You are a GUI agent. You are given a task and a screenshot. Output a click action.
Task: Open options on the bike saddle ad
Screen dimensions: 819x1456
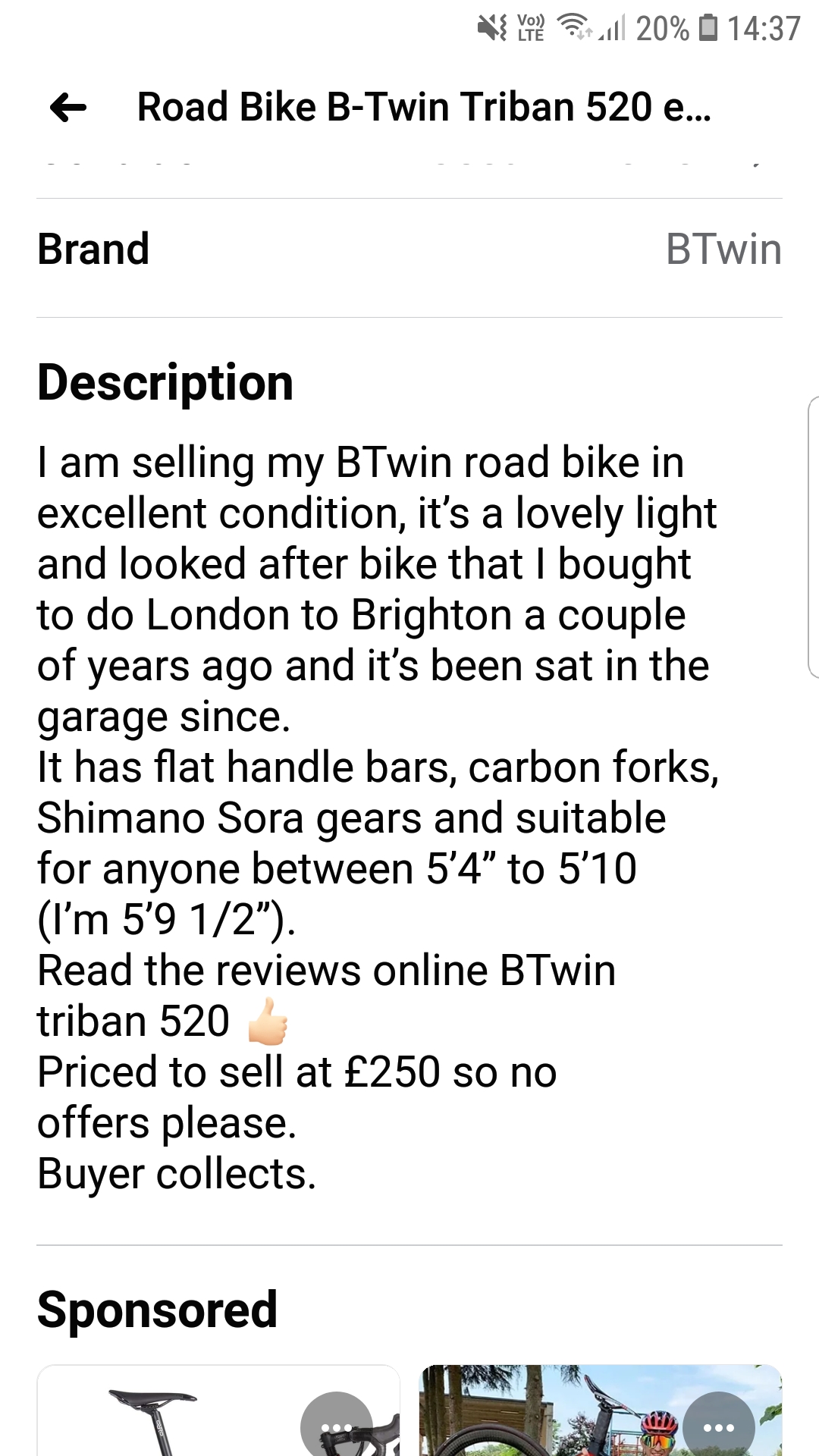point(336,1426)
